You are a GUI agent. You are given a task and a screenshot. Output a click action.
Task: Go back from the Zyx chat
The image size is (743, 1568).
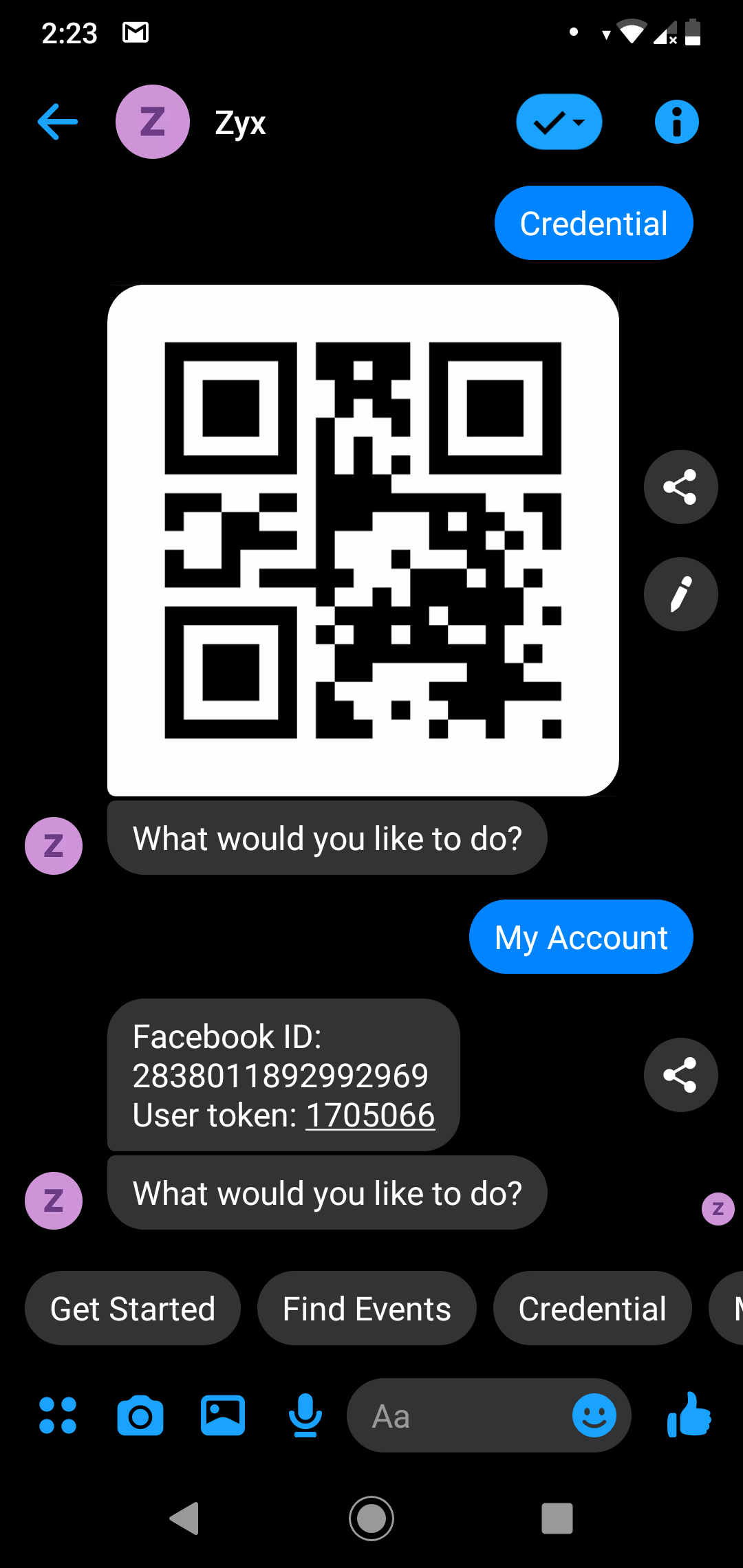click(58, 122)
